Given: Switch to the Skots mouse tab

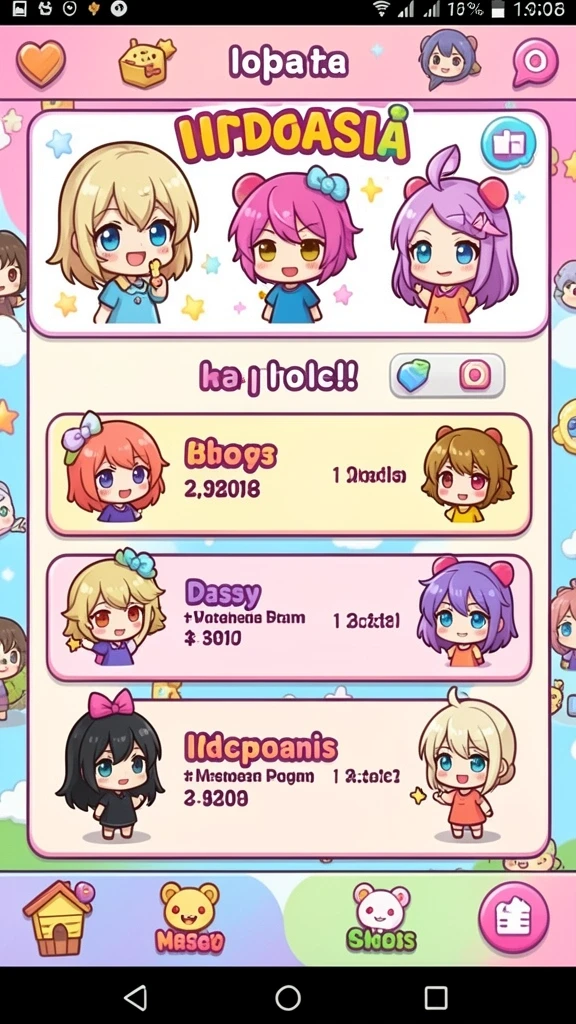Looking at the screenshot, I should (x=381, y=918).
